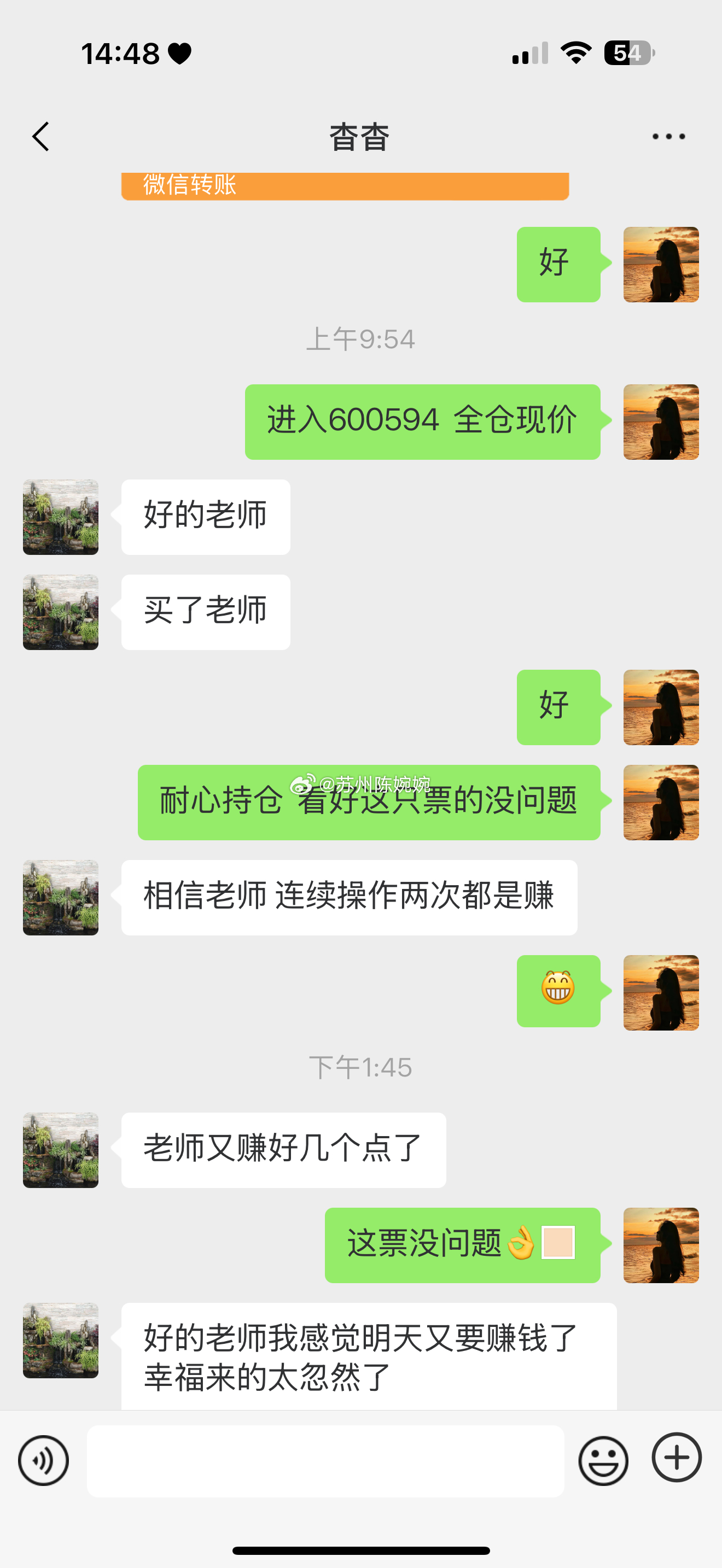Open the 微信转账 transfer notice
This screenshot has height=1568, width=722.
(345, 188)
